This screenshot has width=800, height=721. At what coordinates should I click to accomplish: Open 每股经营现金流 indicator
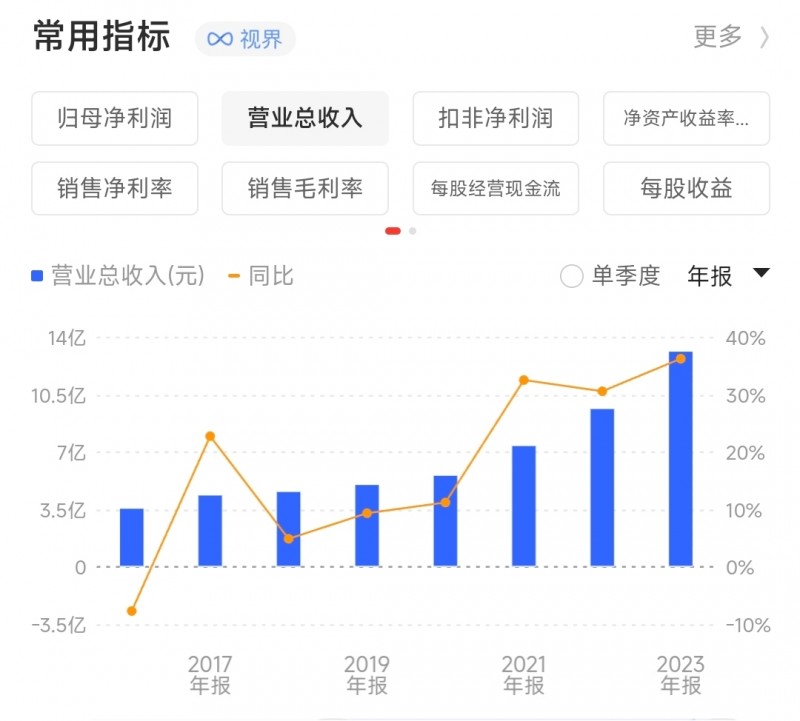pyautogui.click(x=496, y=187)
